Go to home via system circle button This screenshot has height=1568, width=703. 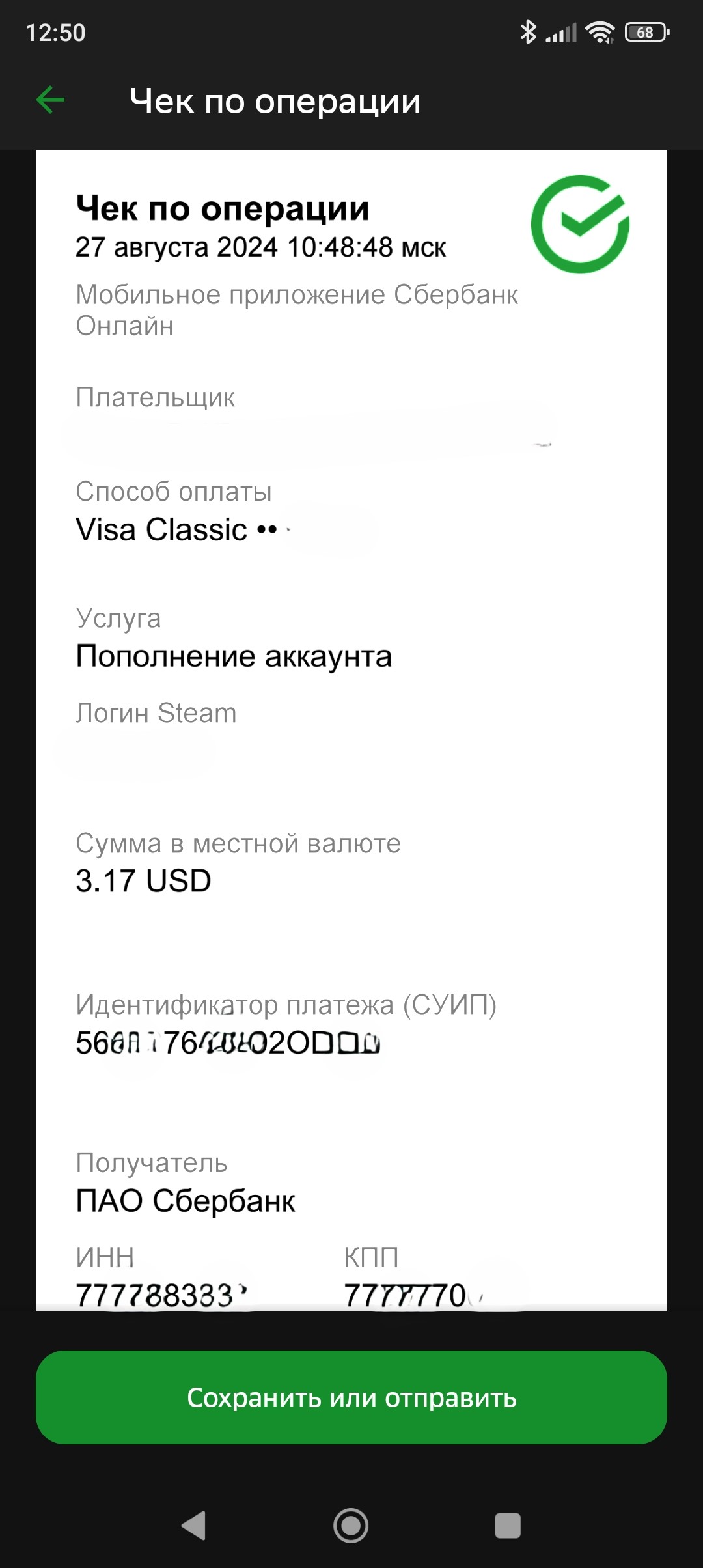[x=351, y=1526]
